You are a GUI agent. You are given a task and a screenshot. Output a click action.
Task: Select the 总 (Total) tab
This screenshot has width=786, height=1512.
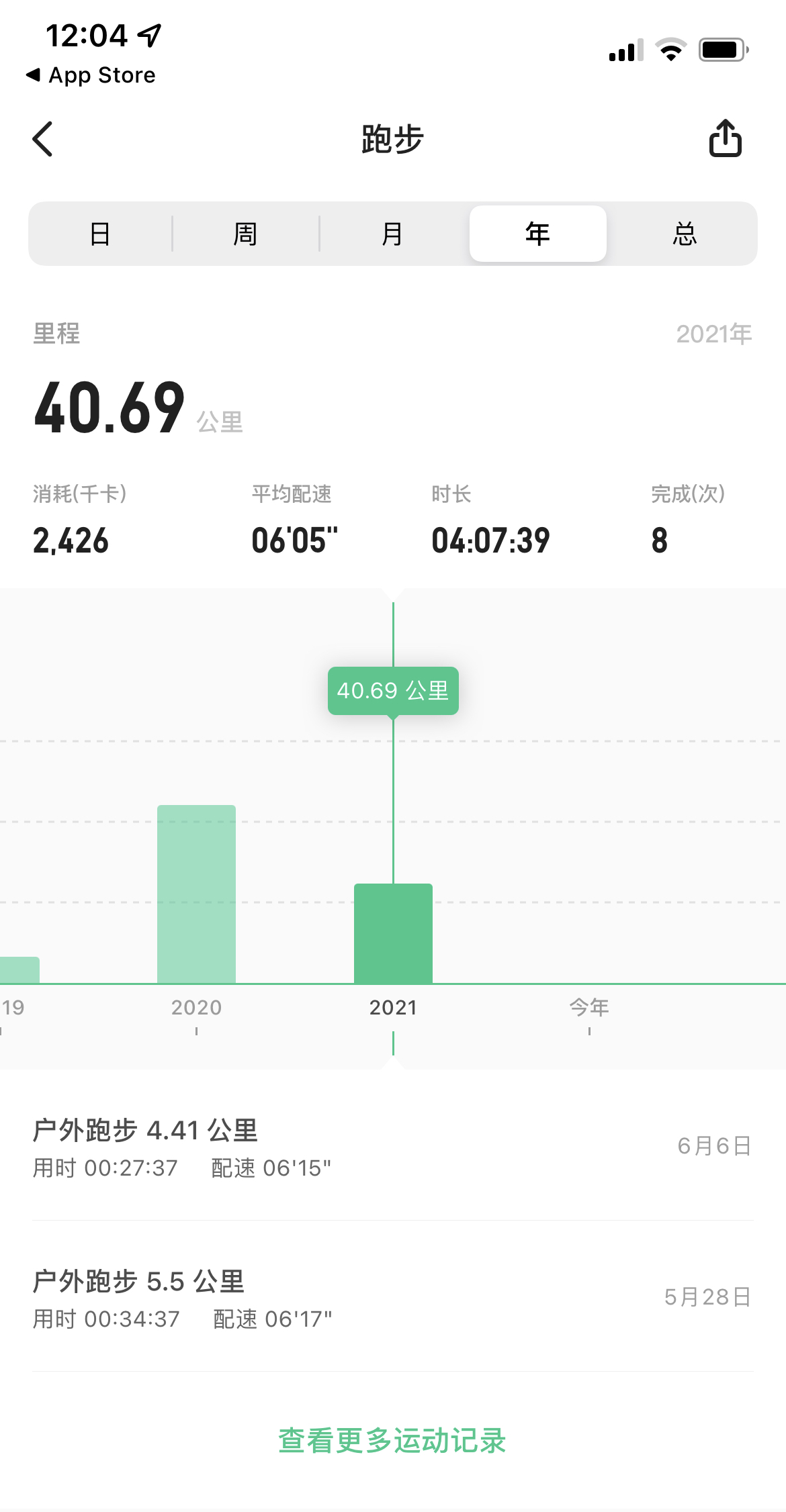(x=685, y=234)
